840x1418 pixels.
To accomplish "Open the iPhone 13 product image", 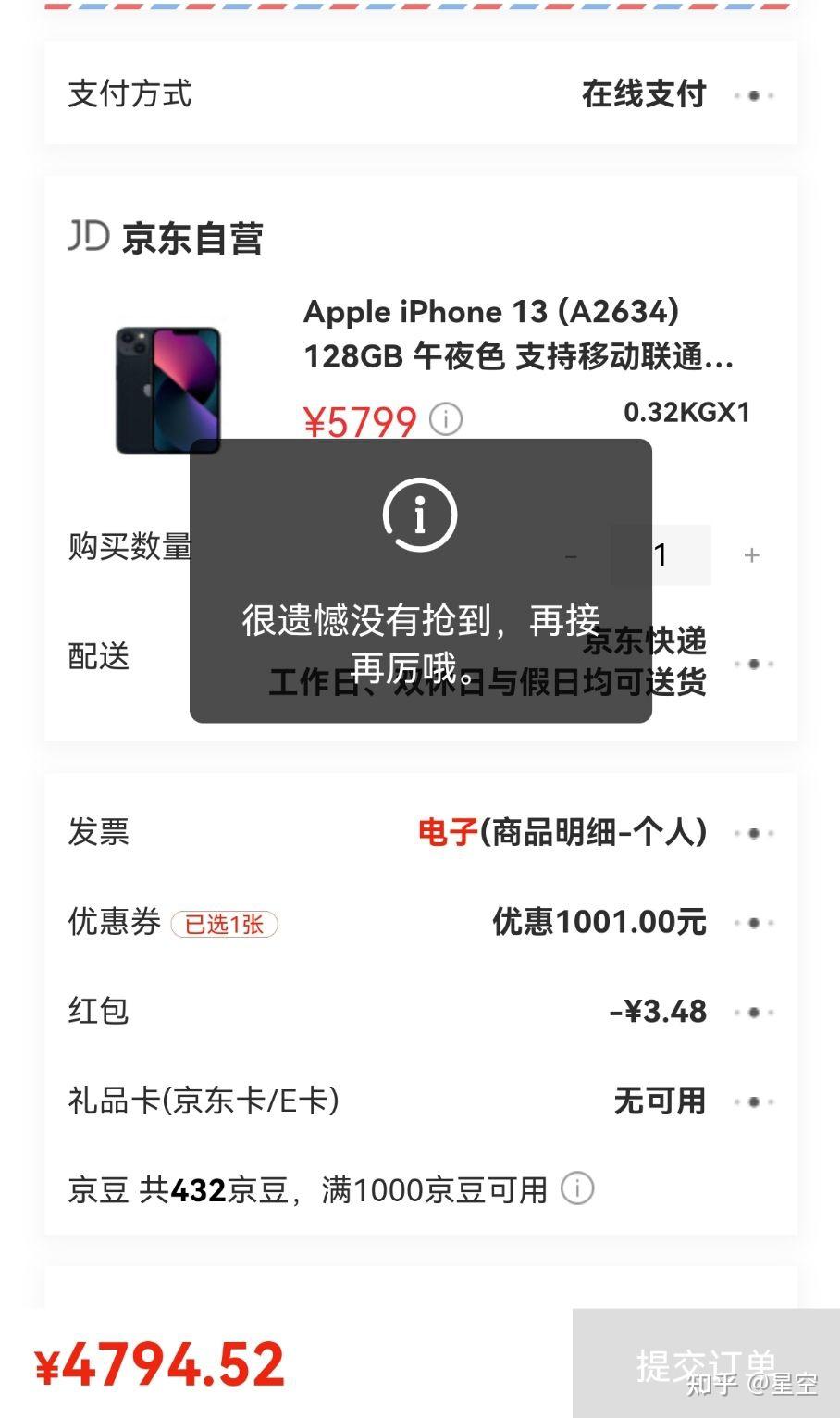I will [x=167, y=390].
